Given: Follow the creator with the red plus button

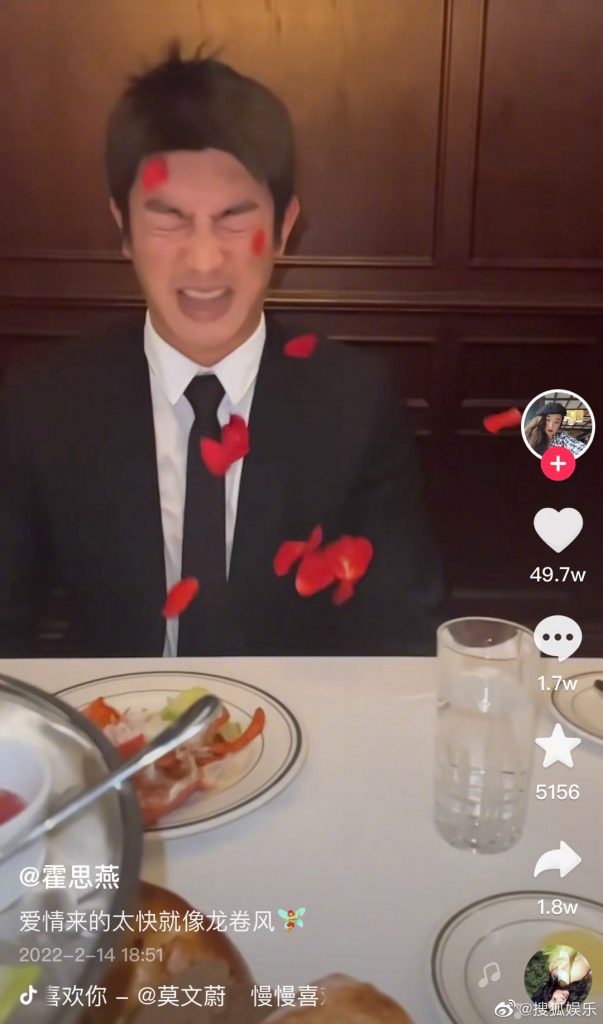Looking at the screenshot, I should coord(557,464).
